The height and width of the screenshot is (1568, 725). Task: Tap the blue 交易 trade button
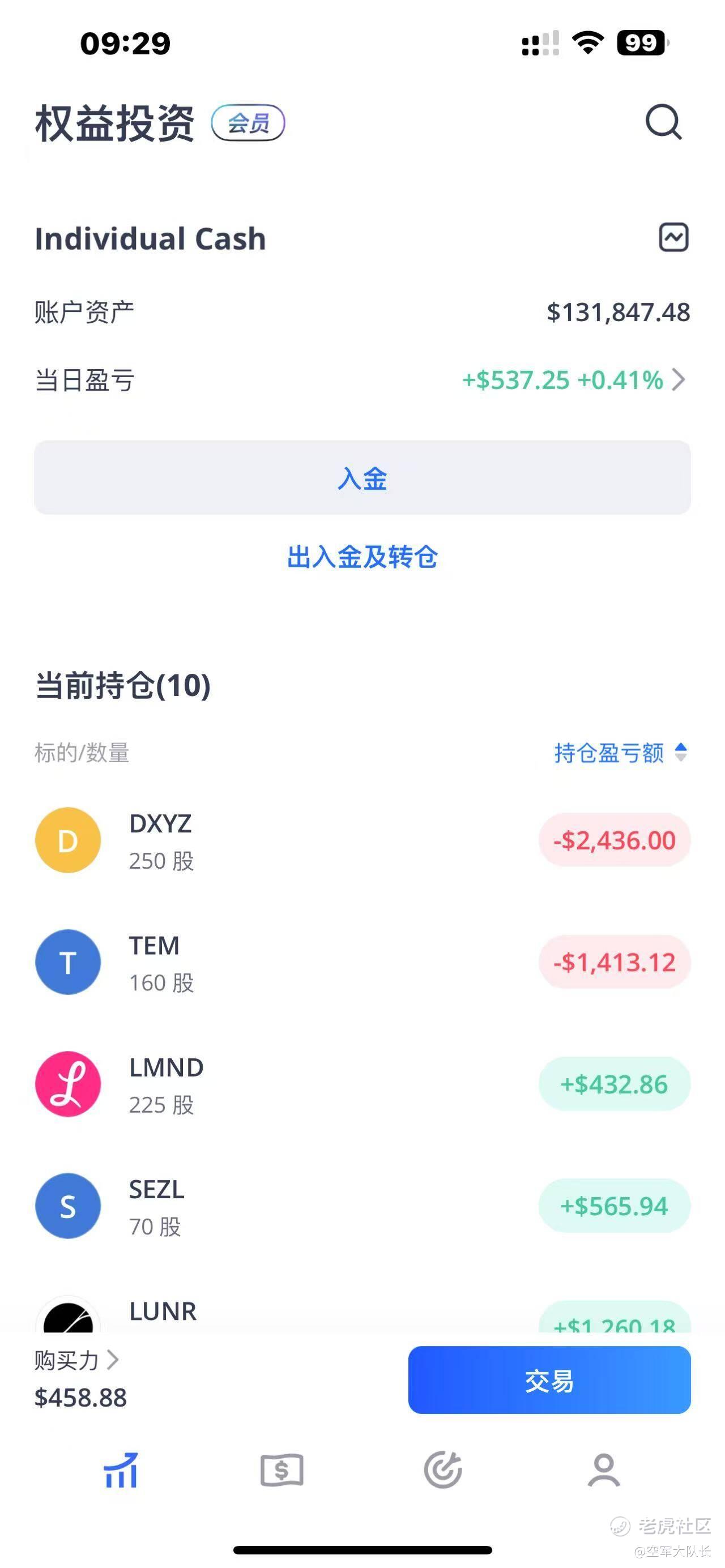[x=549, y=1380]
